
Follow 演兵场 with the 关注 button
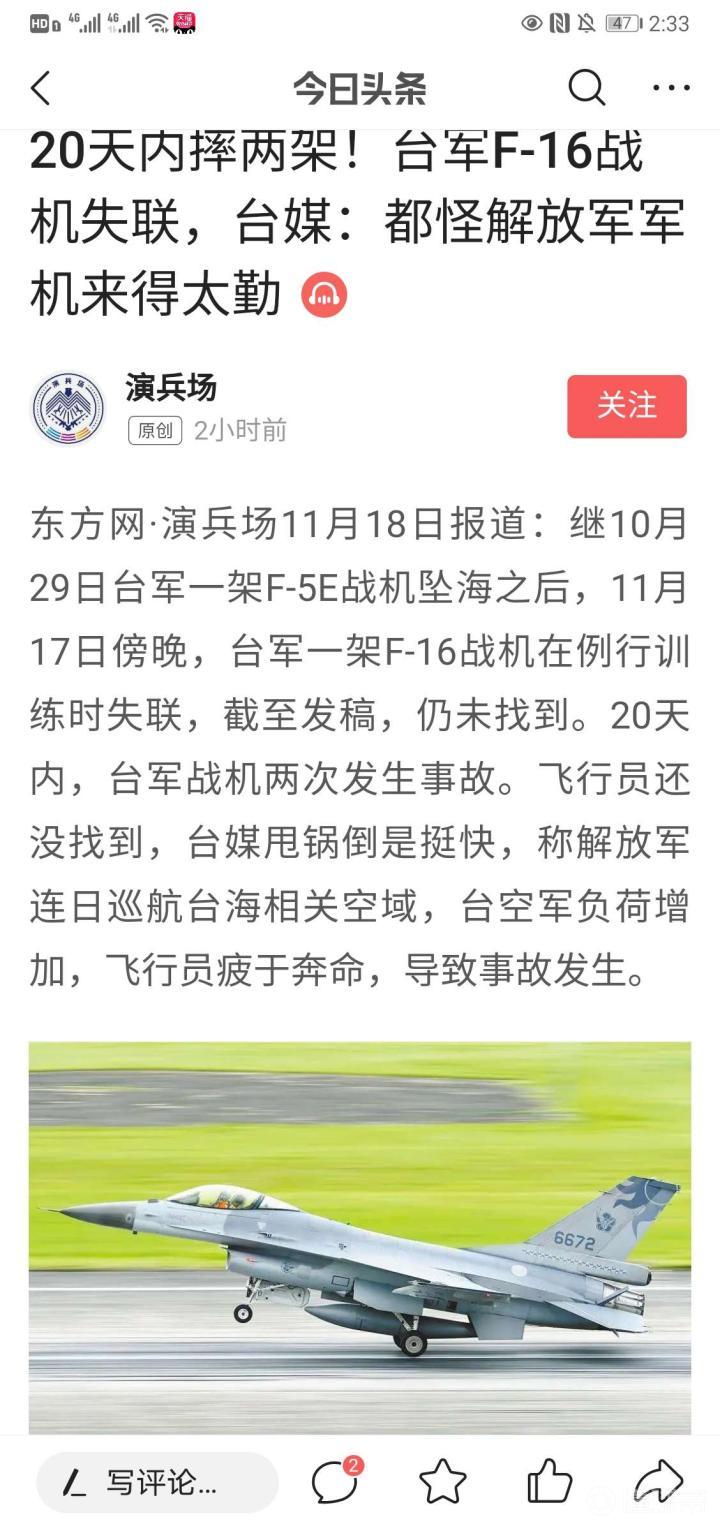coord(626,406)
